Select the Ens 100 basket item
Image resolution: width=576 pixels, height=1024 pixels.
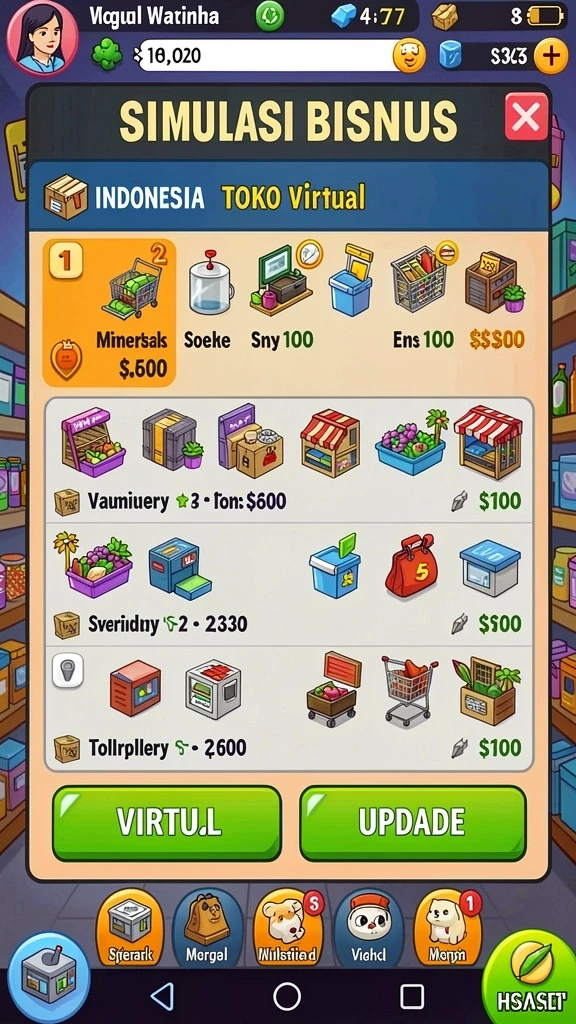(x=423, y=299)
